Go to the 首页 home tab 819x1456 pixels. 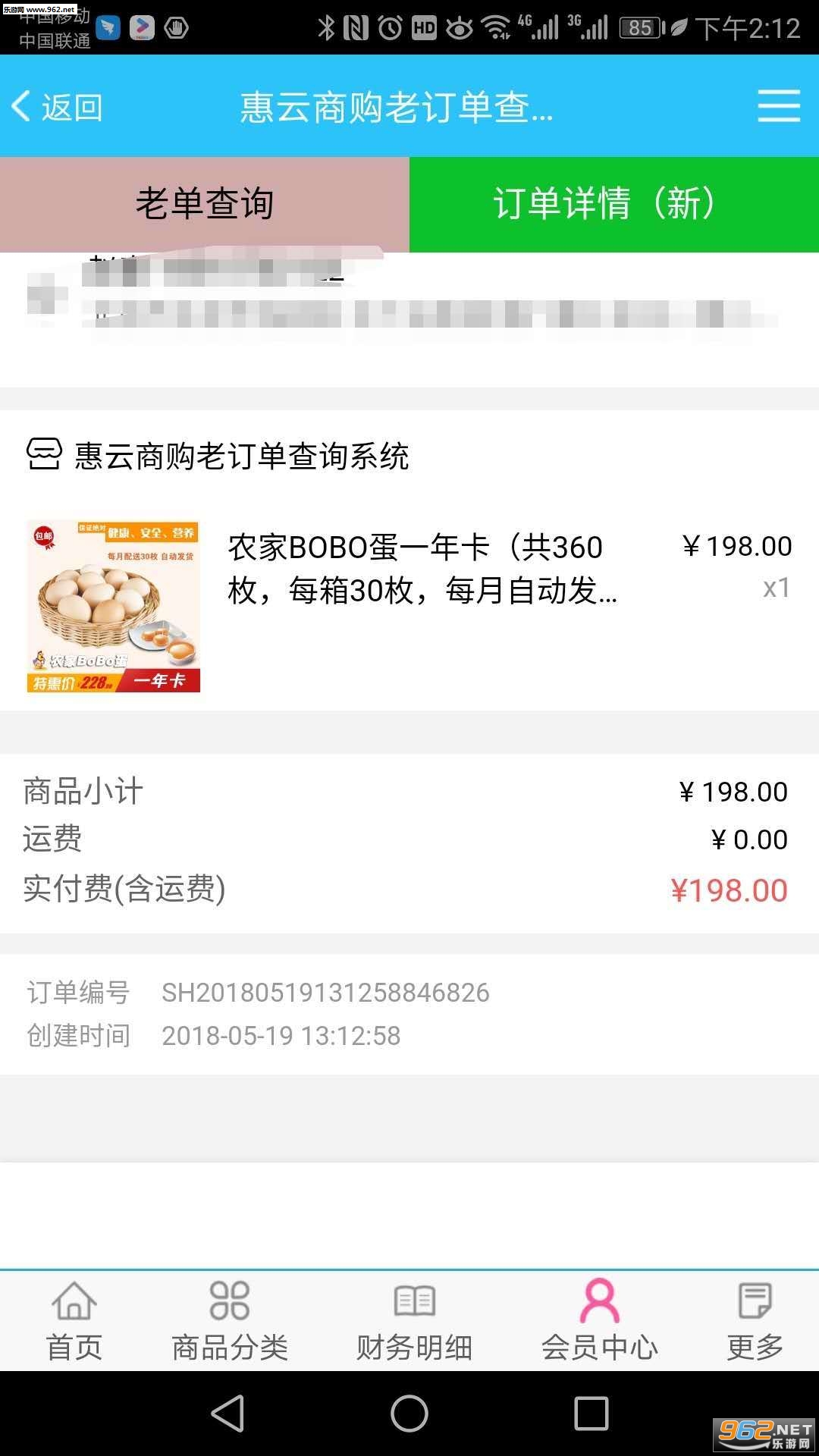pos(74,1320)
